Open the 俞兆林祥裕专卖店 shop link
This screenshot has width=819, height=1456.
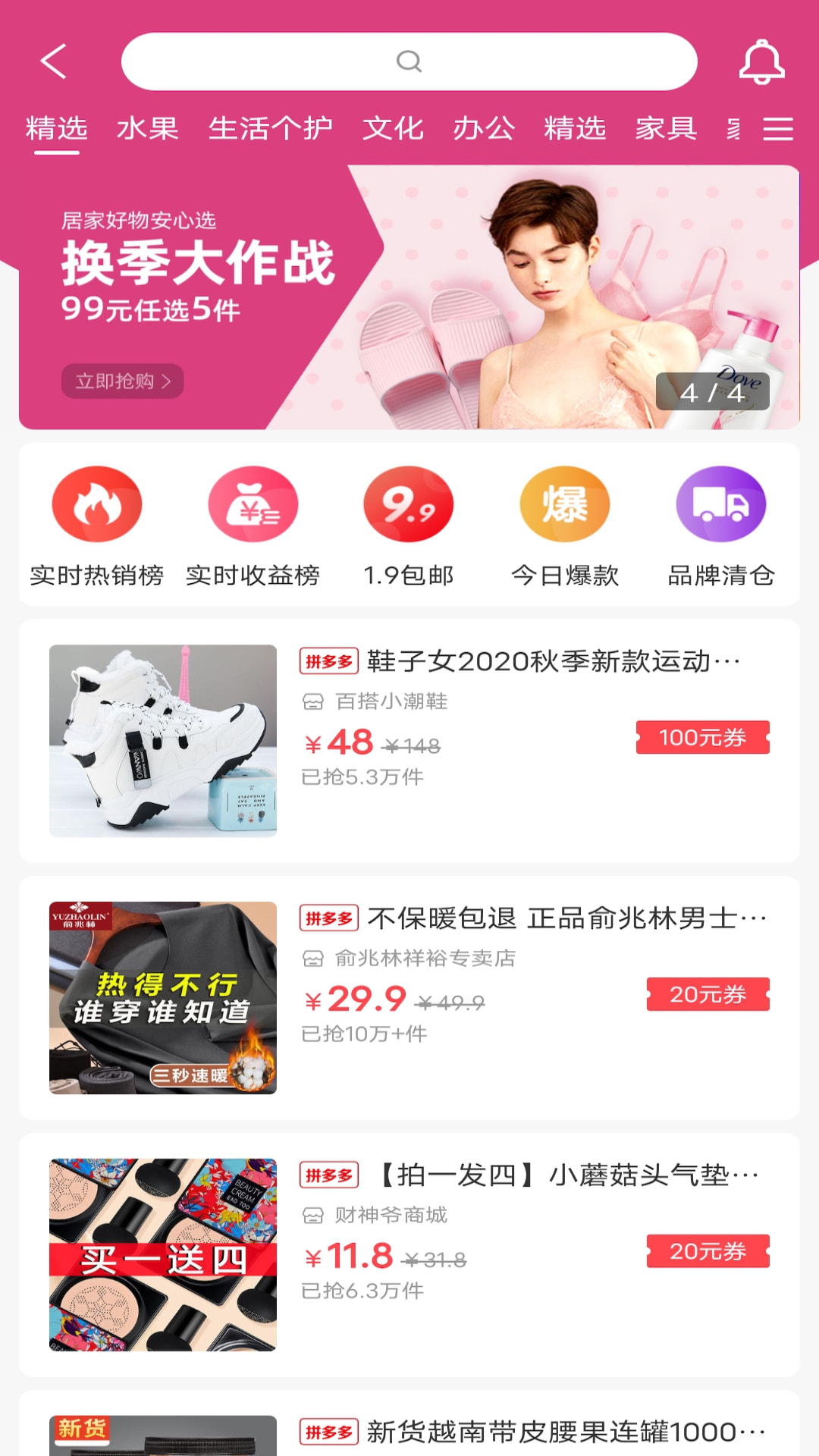pos(425,959)
